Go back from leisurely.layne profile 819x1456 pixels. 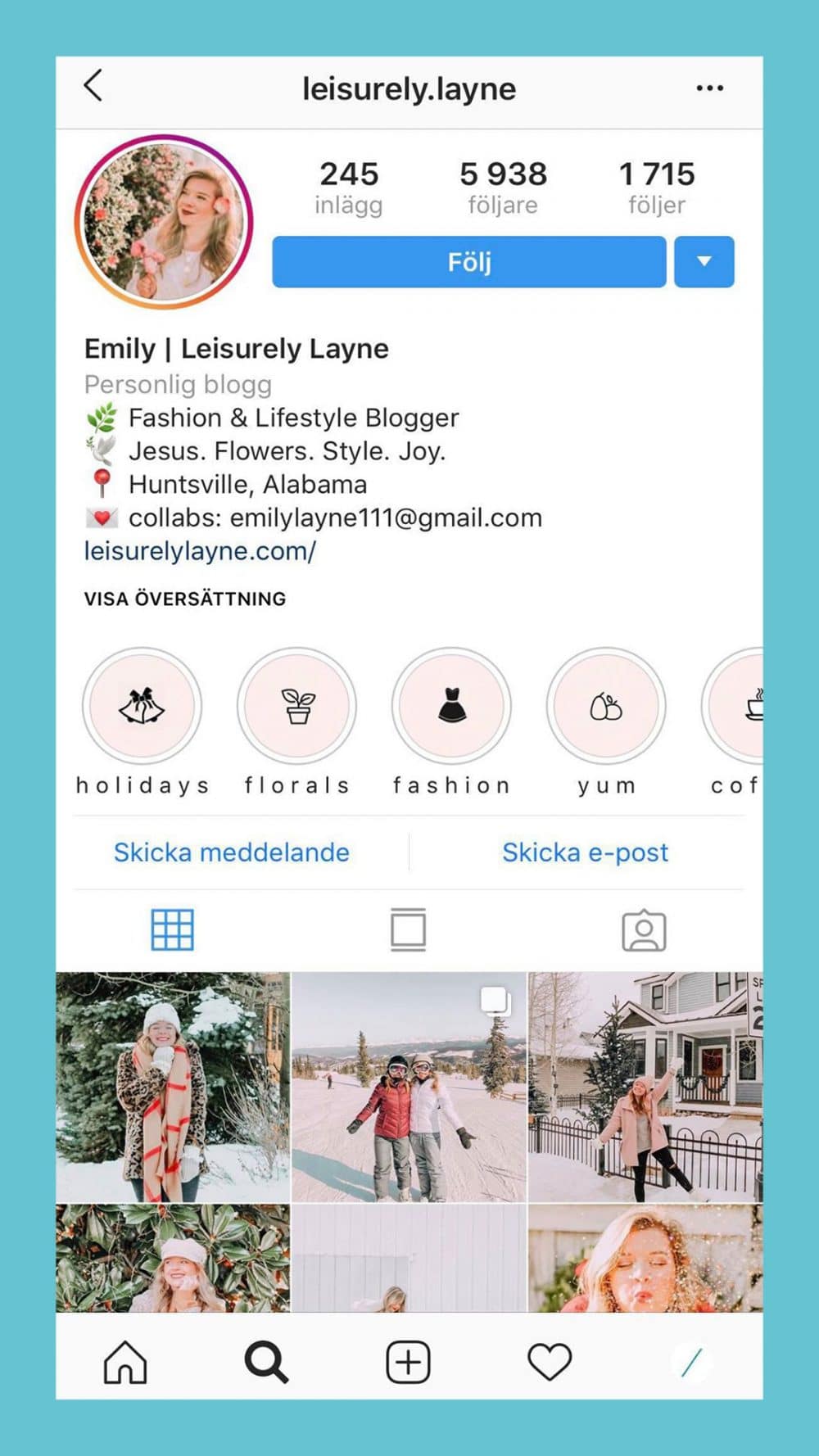[93, 86]
